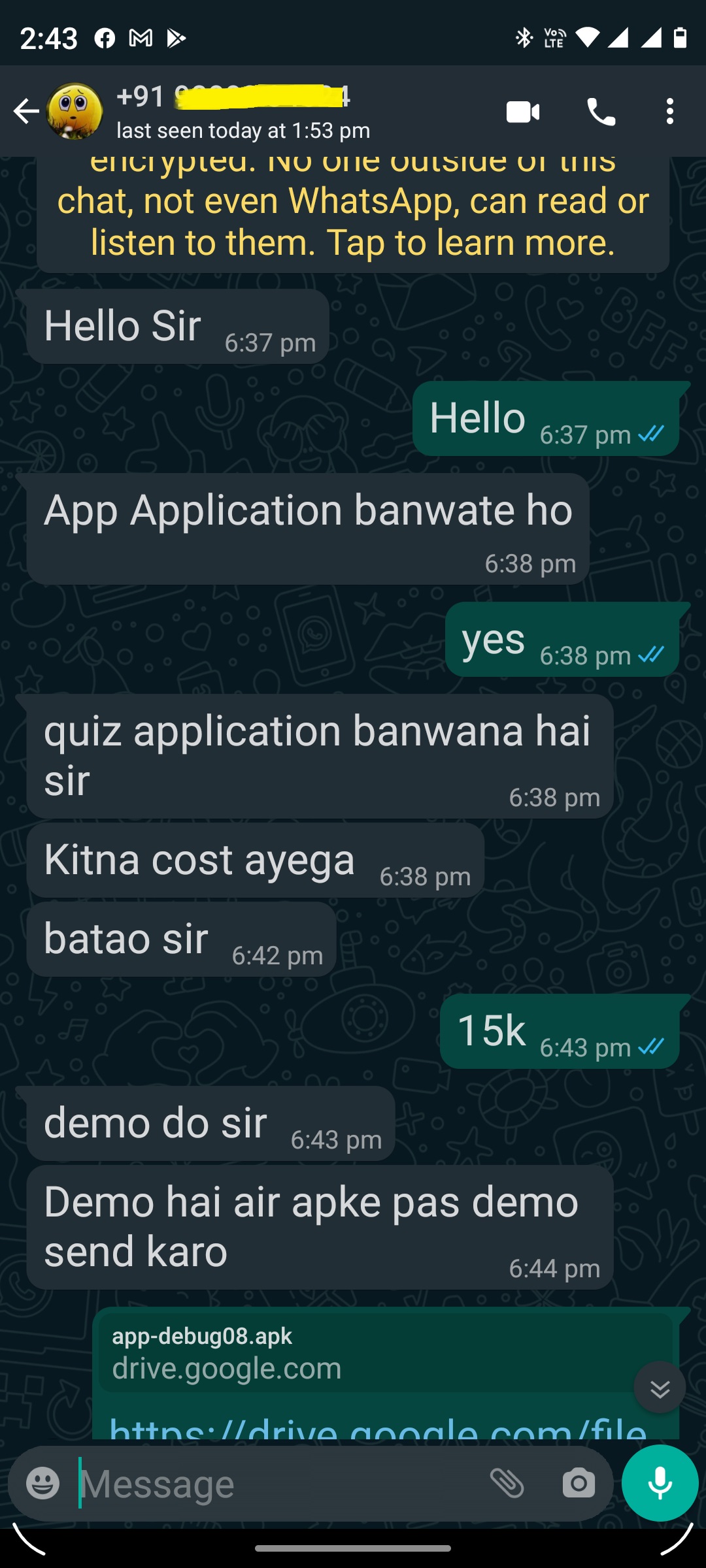The image size is (706, 1568).
Task: Jump to the latest messages
Action: (x=660, y=1388)
